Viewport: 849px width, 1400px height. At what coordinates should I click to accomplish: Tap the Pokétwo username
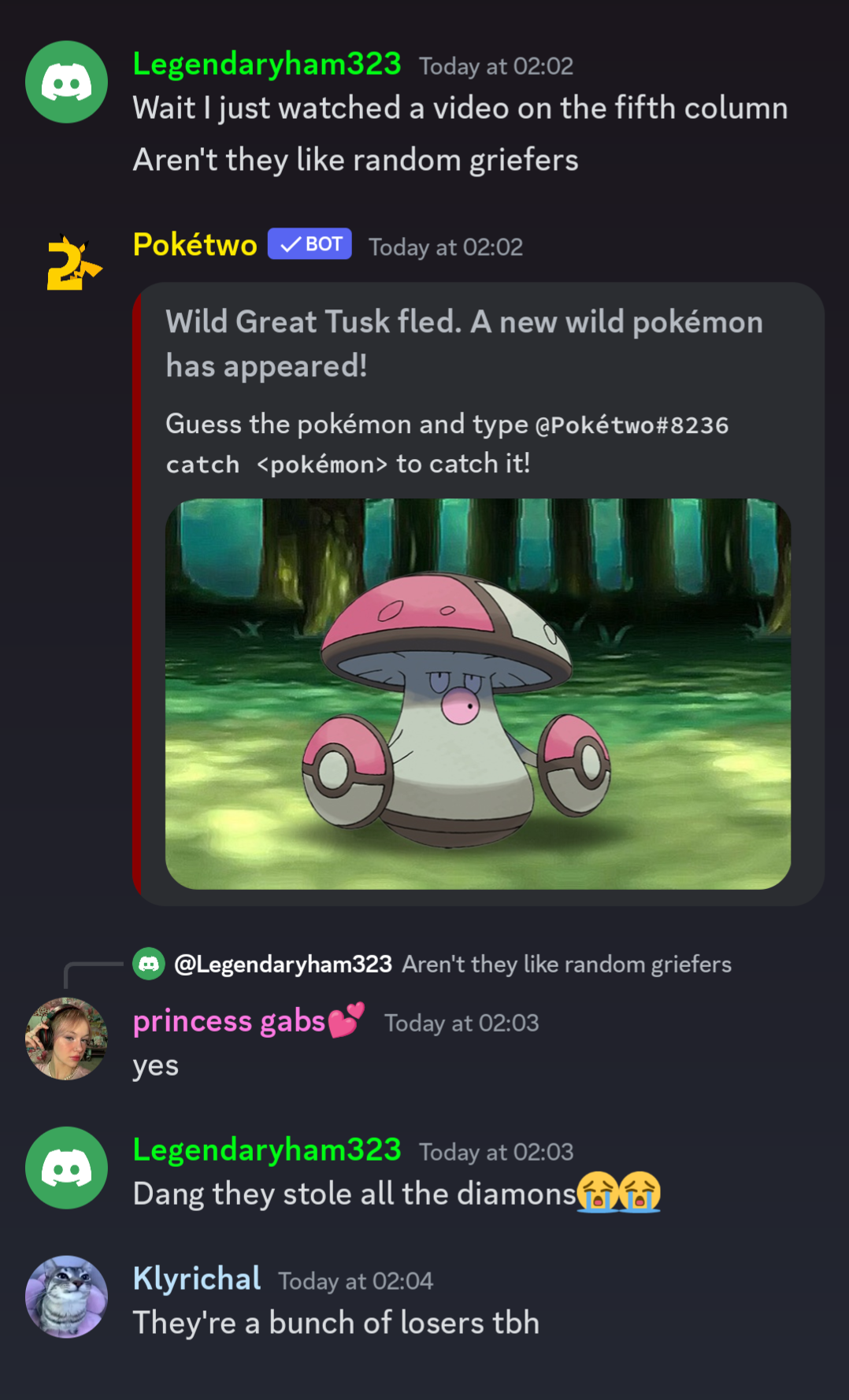click(195, 246)
